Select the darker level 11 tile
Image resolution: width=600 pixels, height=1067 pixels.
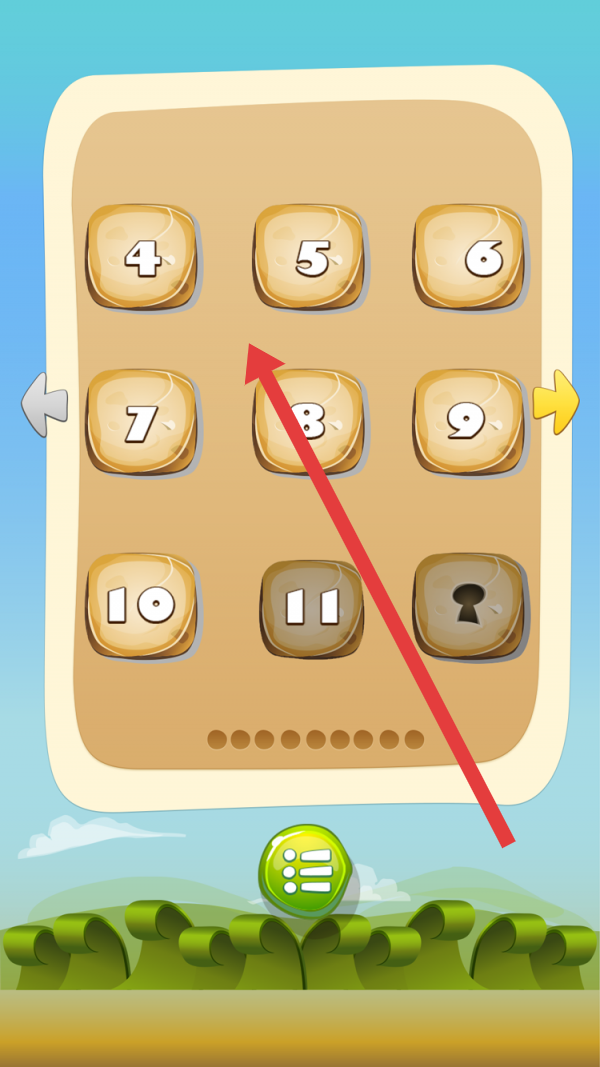coord(312,608)
